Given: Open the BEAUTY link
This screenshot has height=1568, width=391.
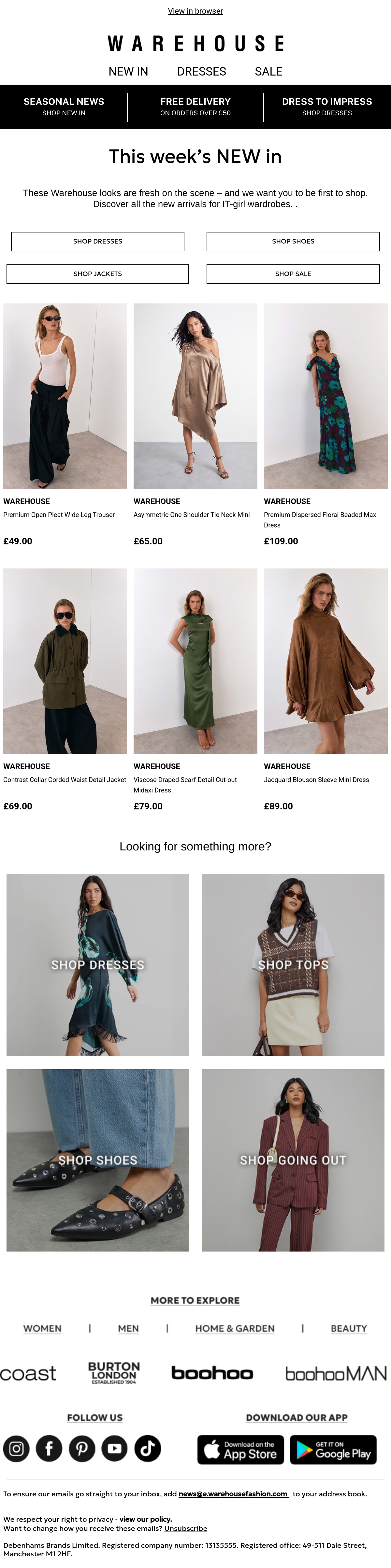Looking at the screenshot, I should pyautogui.click(x=349, y=1328).
